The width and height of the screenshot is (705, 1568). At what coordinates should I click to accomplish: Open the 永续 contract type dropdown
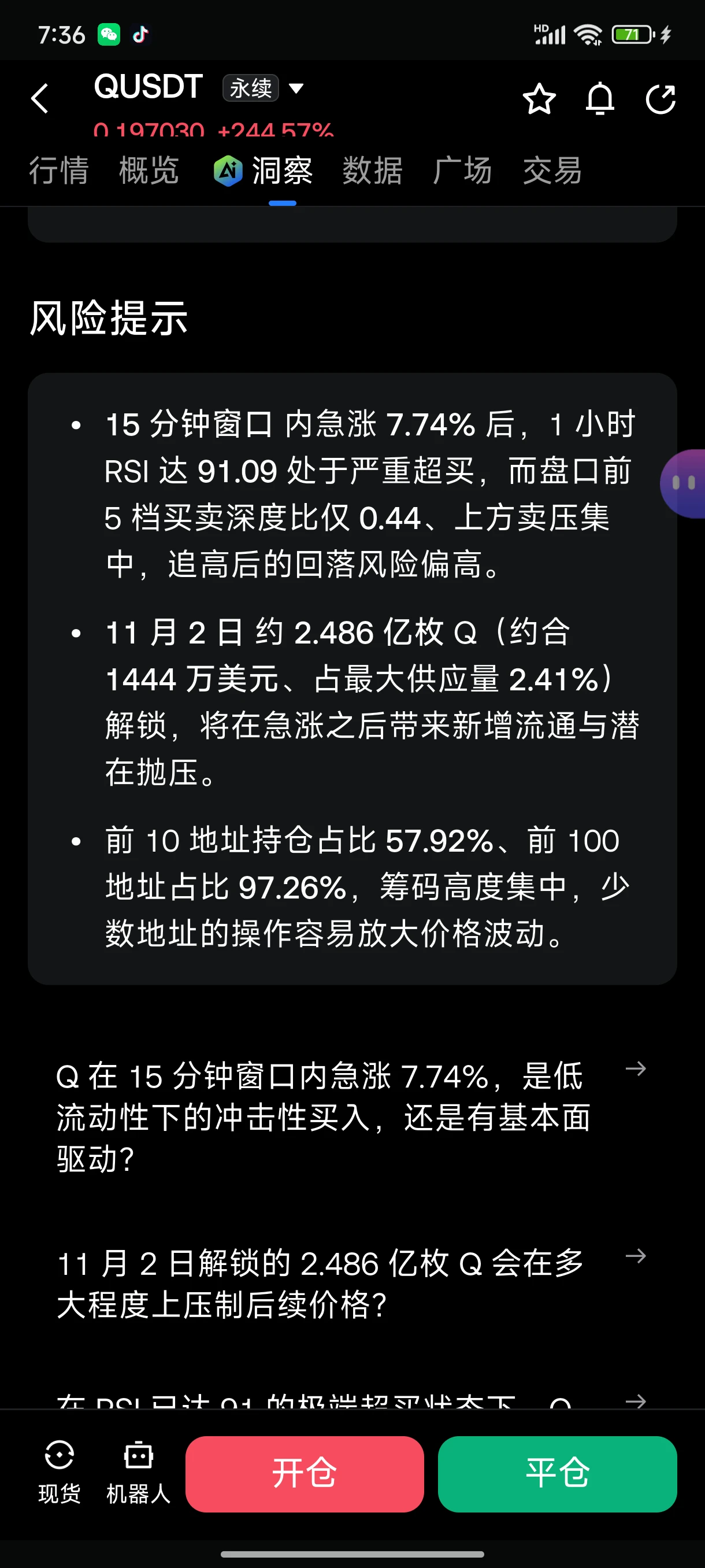pos(264,88)
